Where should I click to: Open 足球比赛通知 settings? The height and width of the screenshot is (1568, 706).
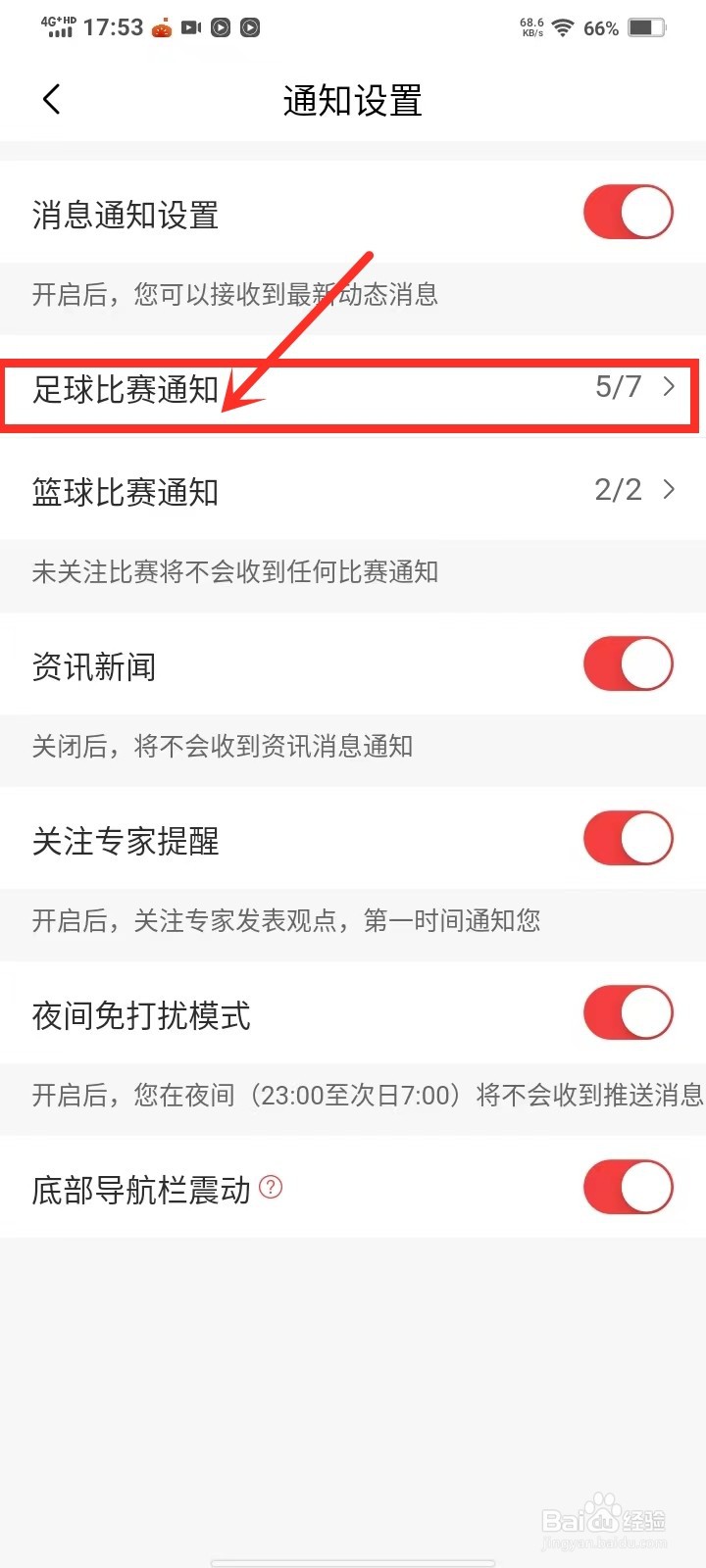[x=353, y=389]
